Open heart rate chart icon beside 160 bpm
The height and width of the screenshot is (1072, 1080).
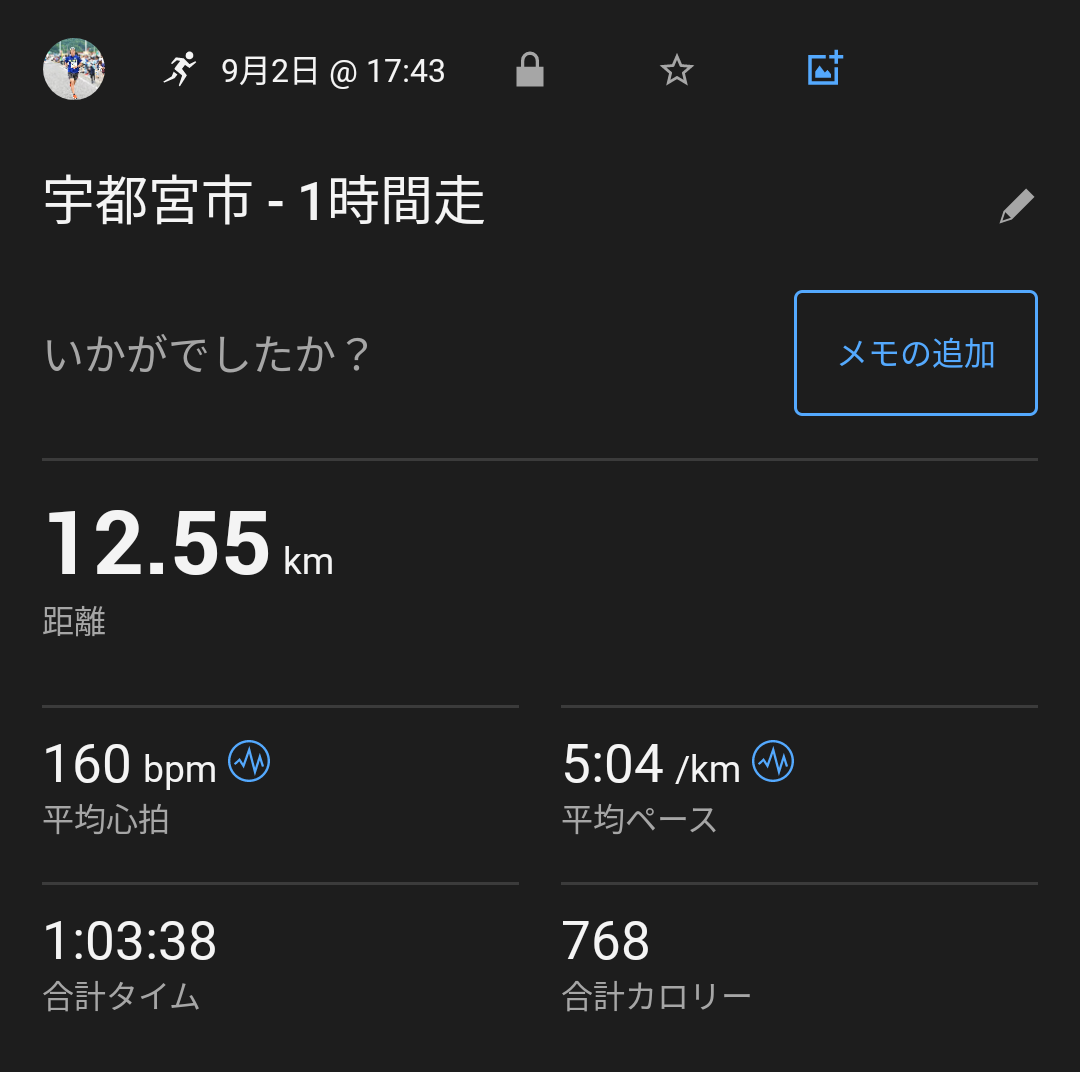pos(249,762)
